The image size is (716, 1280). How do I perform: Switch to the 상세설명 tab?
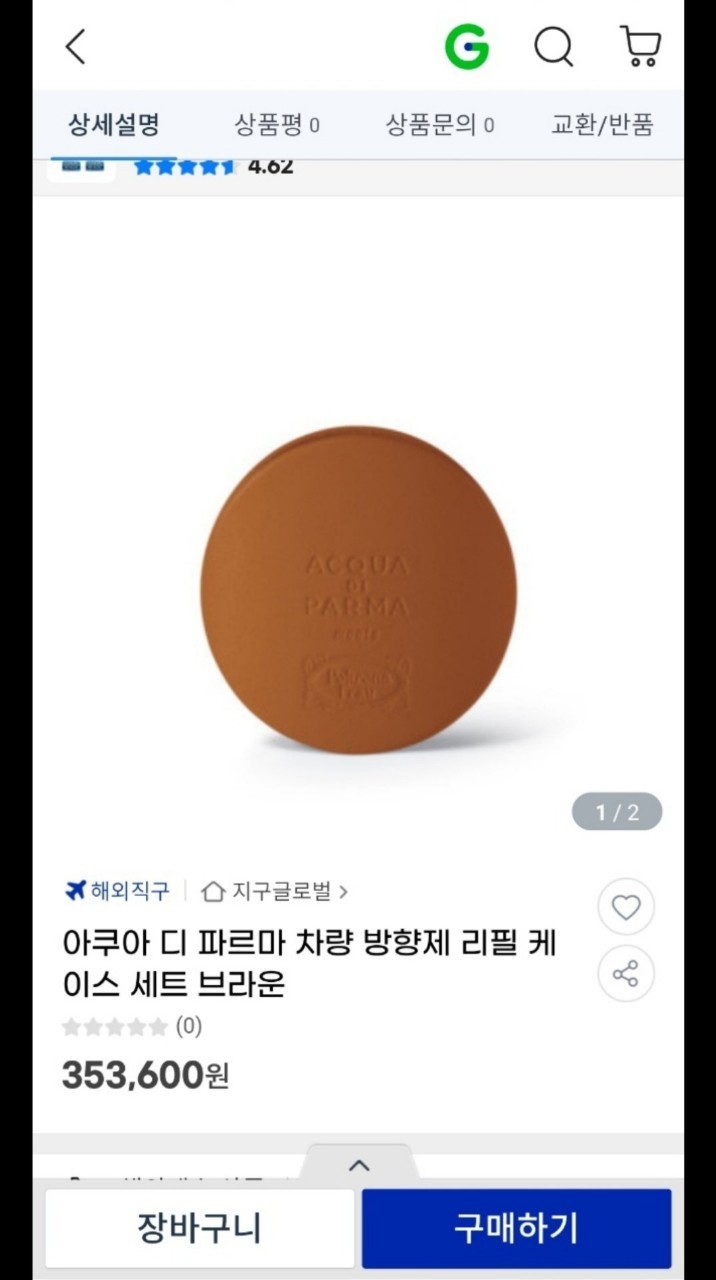tap(113, 125)
